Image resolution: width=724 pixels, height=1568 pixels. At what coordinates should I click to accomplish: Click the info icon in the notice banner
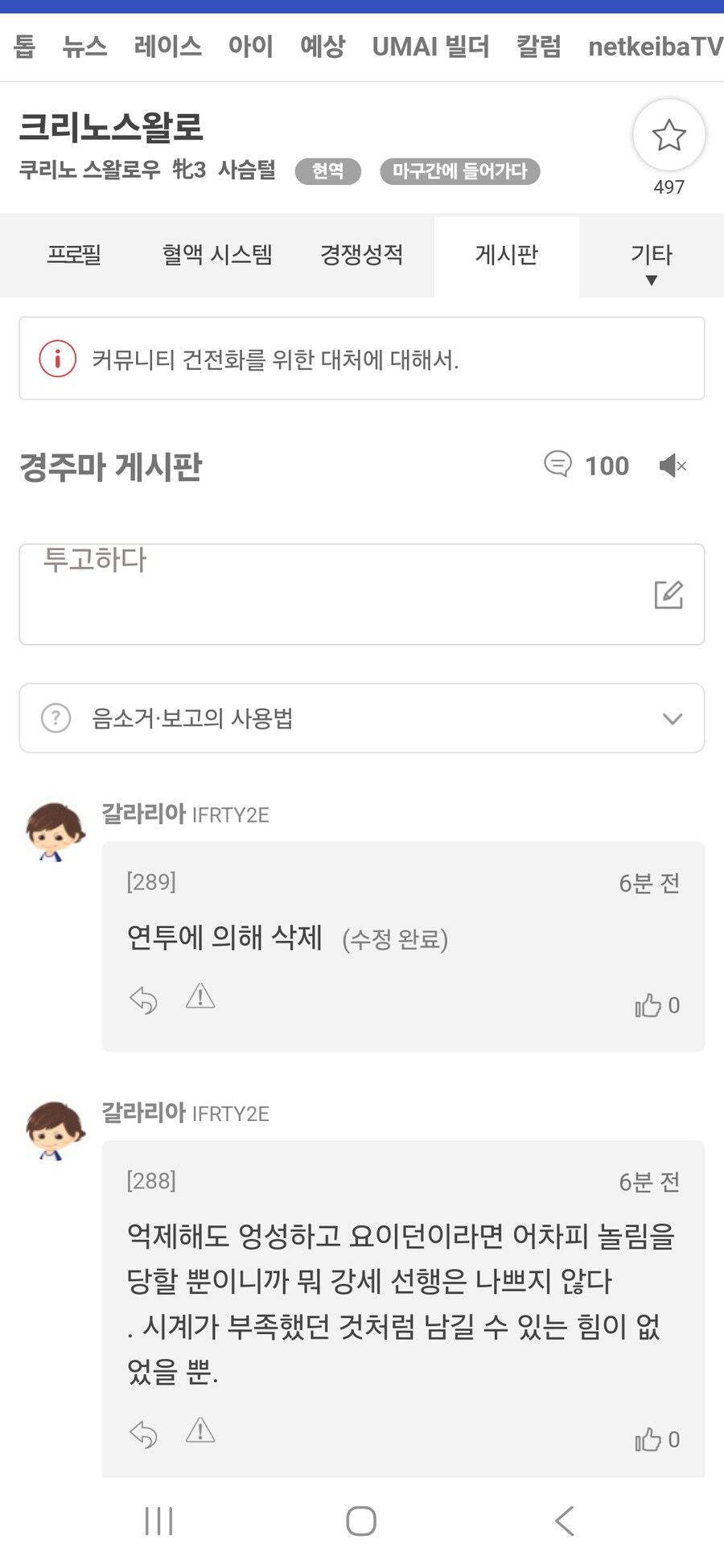[x=57, y=359]
